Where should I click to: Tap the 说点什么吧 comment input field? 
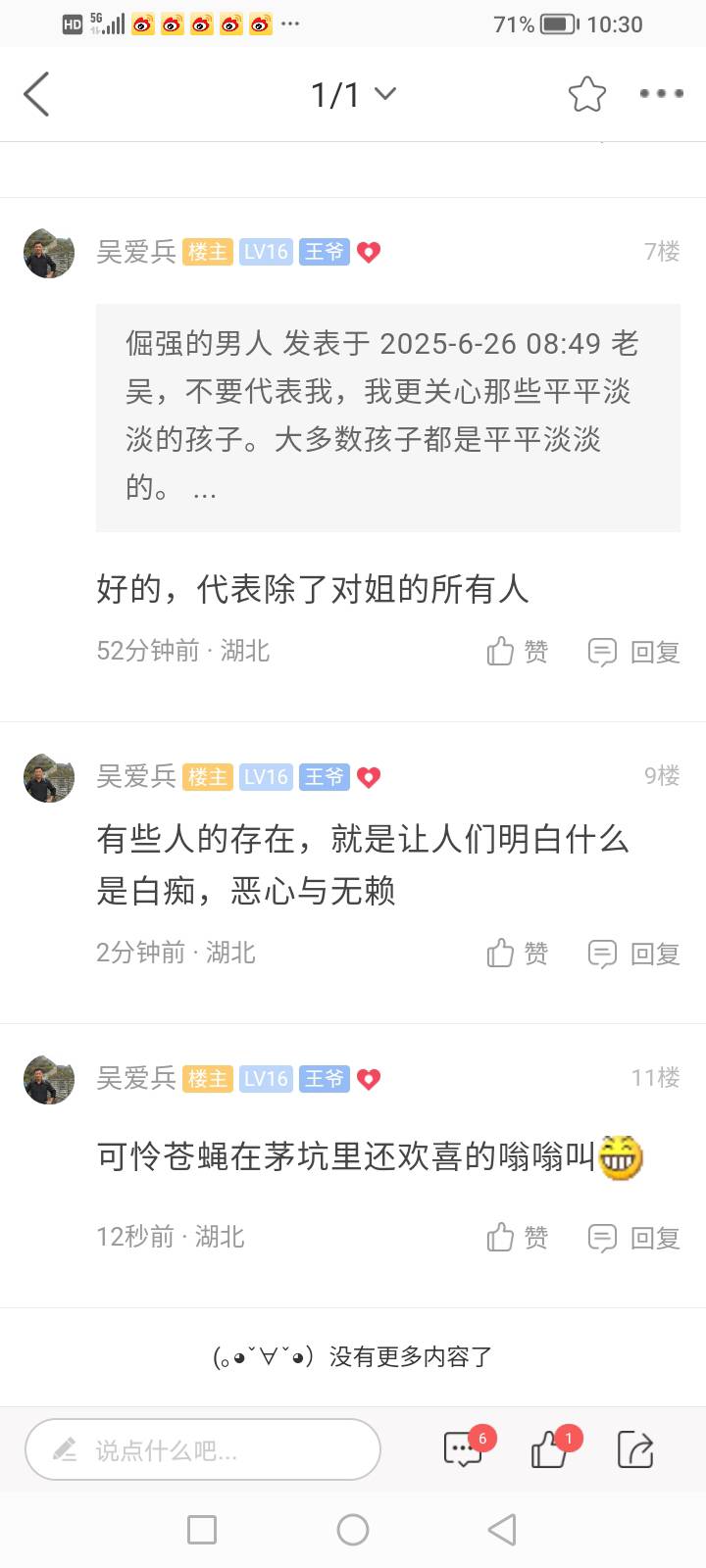(x=203, y=1449)
